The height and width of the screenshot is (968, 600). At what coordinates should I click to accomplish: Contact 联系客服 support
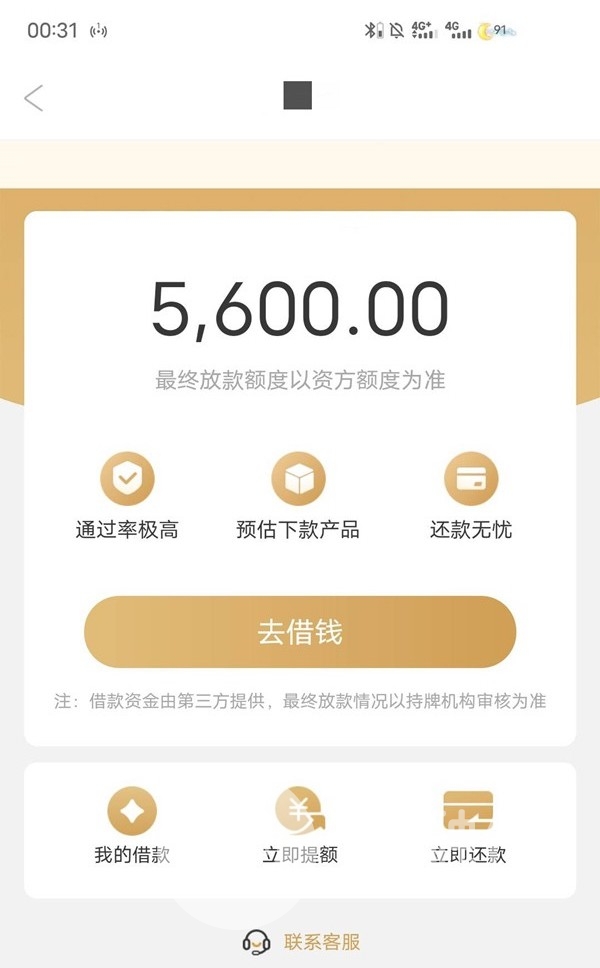pyautogui.click(x=302, y=942)
